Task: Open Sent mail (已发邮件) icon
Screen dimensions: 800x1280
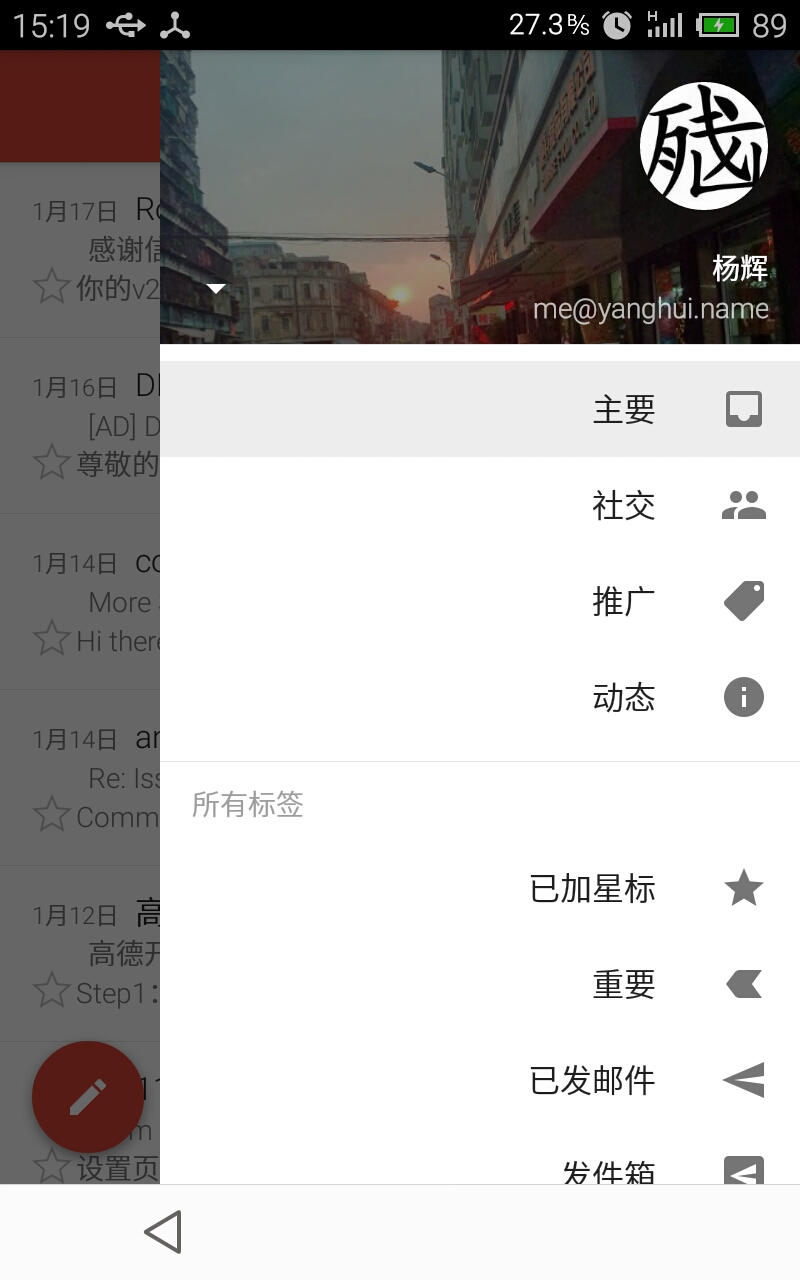Action: pyautogui.click(x=742, y=1080)
